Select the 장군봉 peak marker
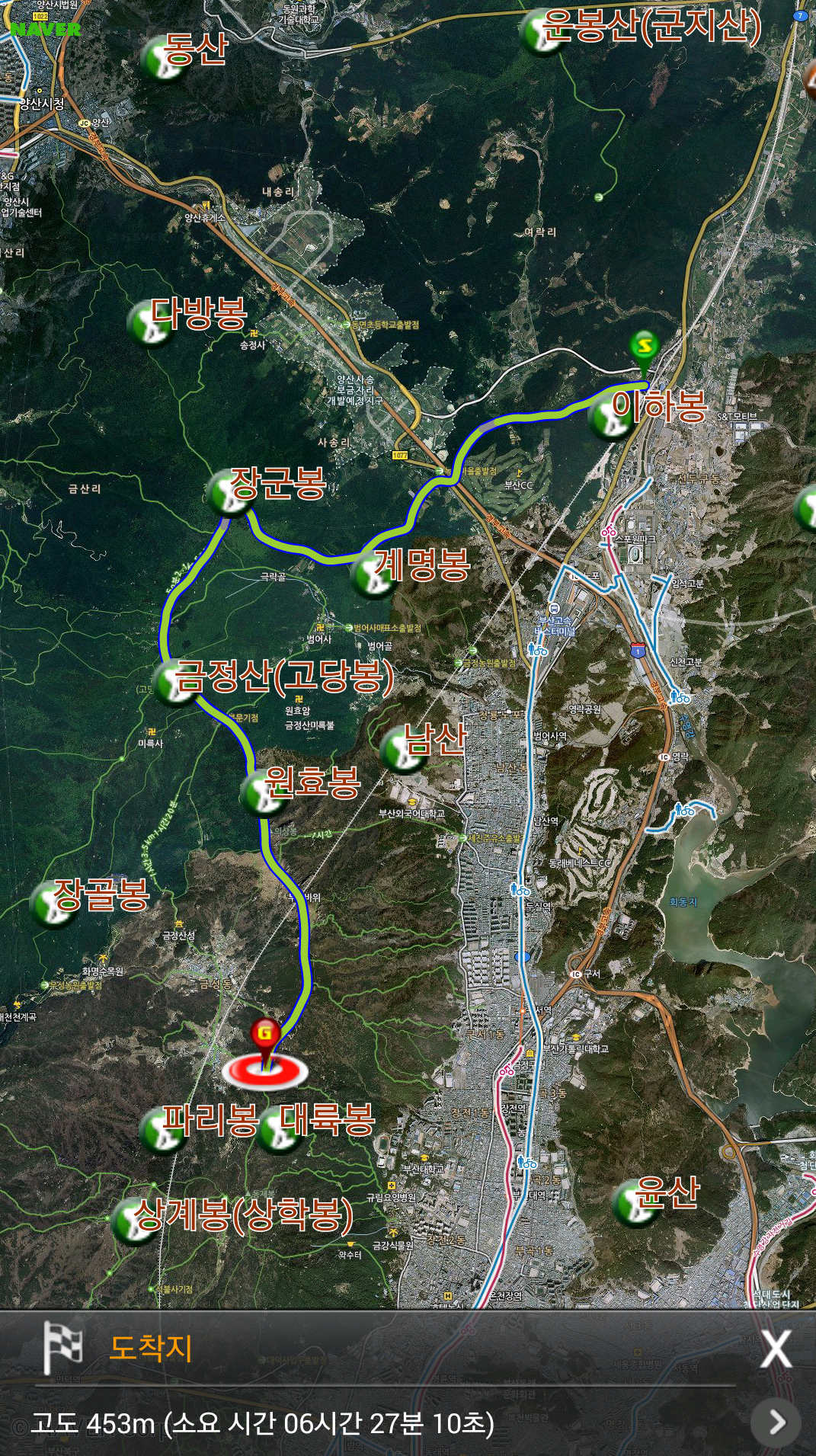 pos(228,493)
